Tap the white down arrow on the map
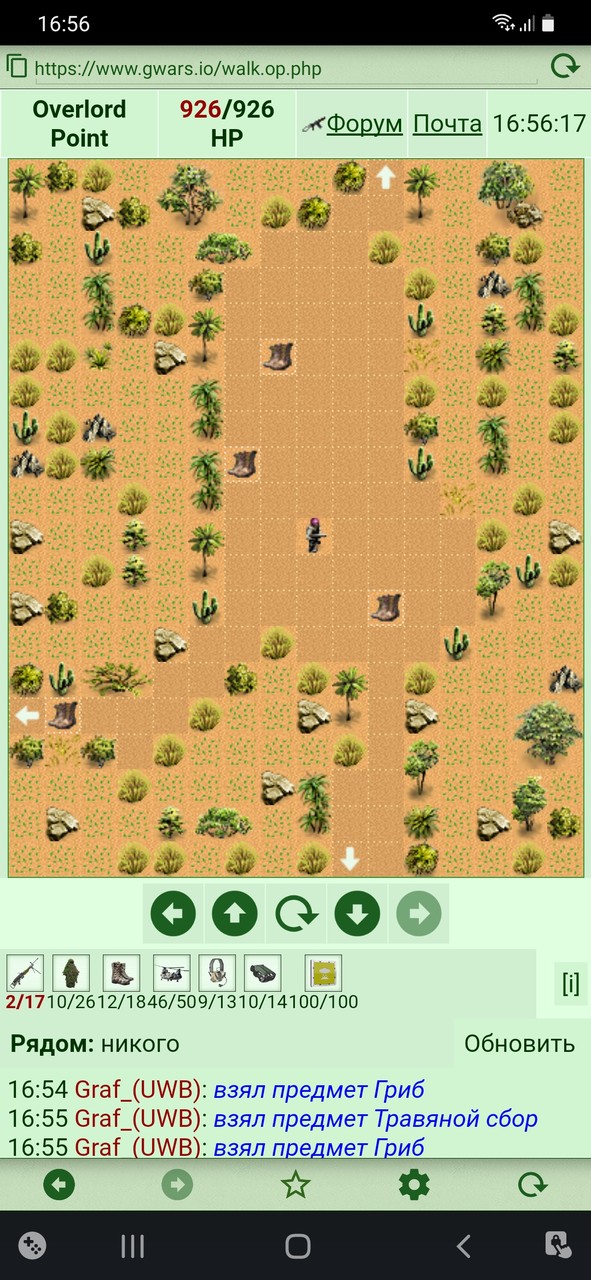 [349, 857]
